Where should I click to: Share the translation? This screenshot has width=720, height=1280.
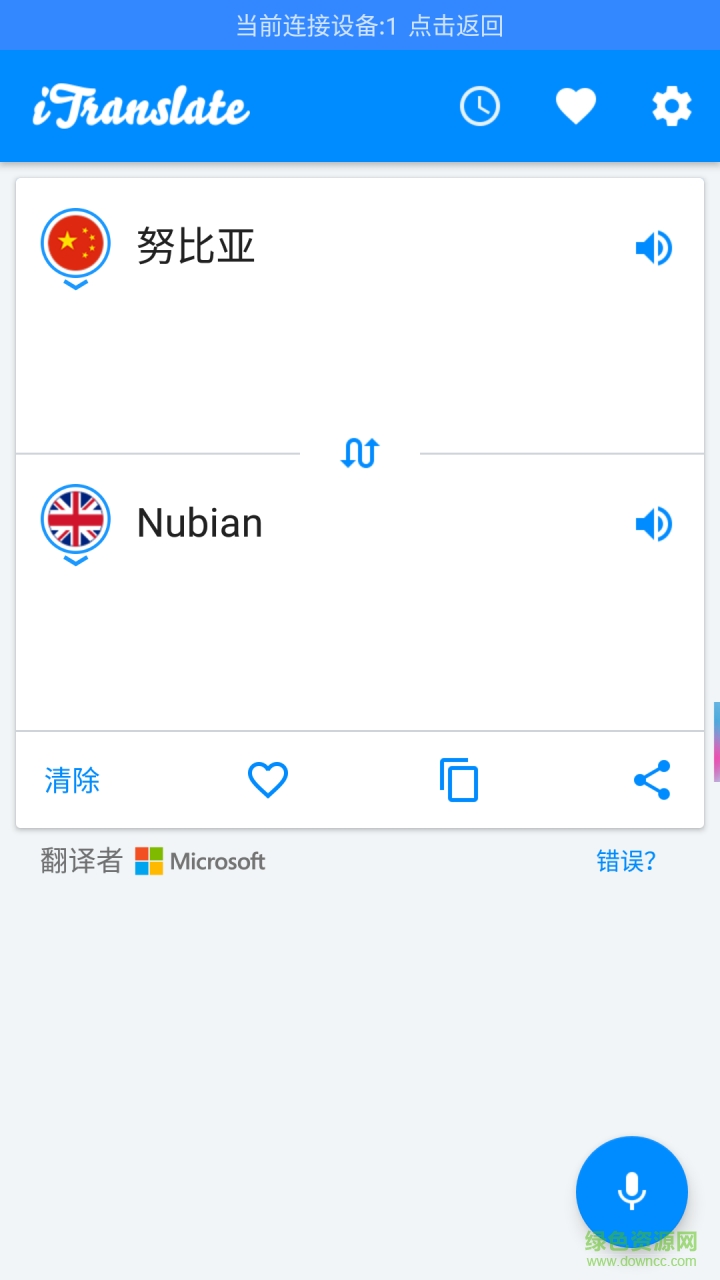(x=652, y=780)
